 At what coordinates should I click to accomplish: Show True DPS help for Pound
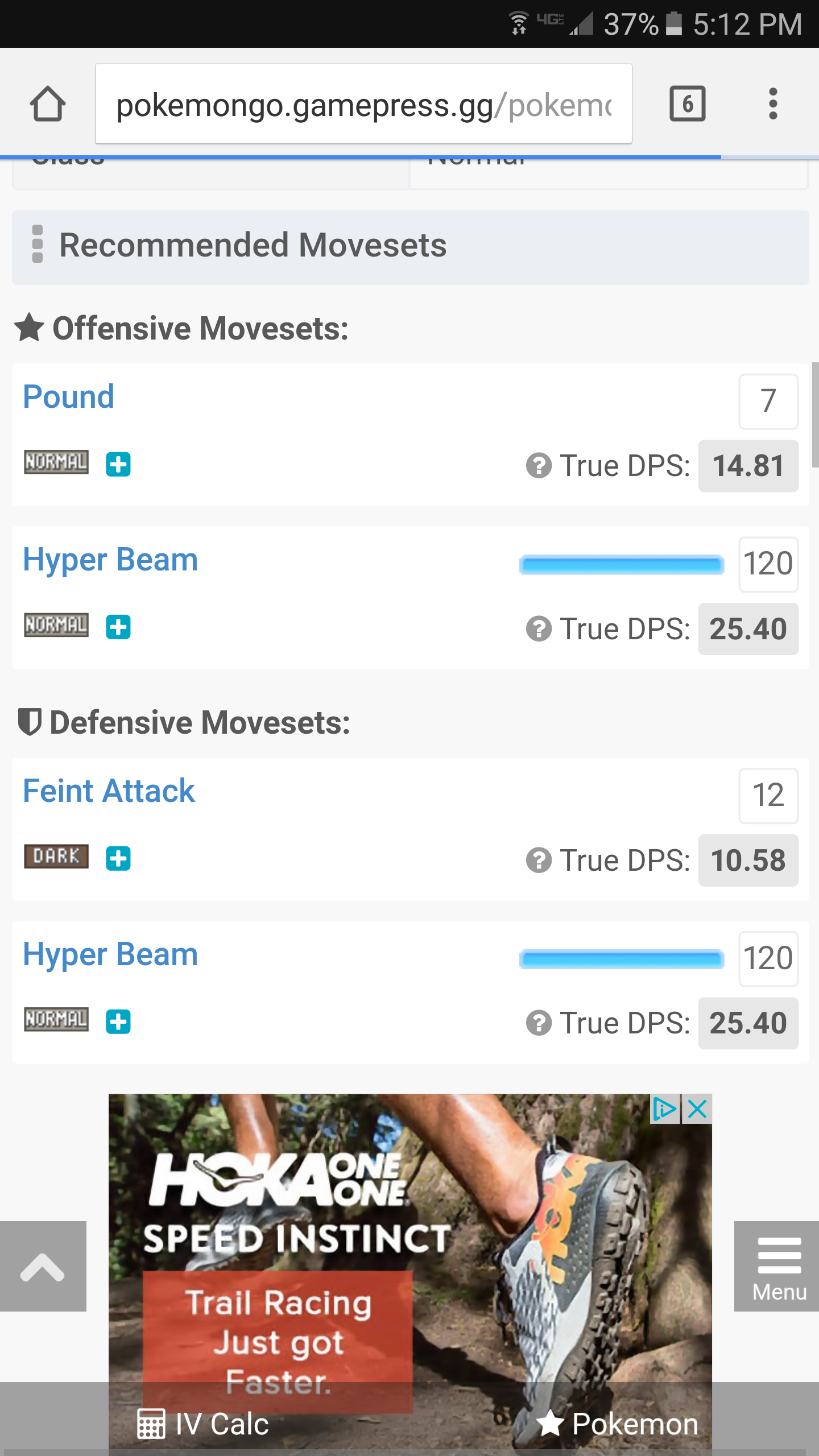click(539, 466)
